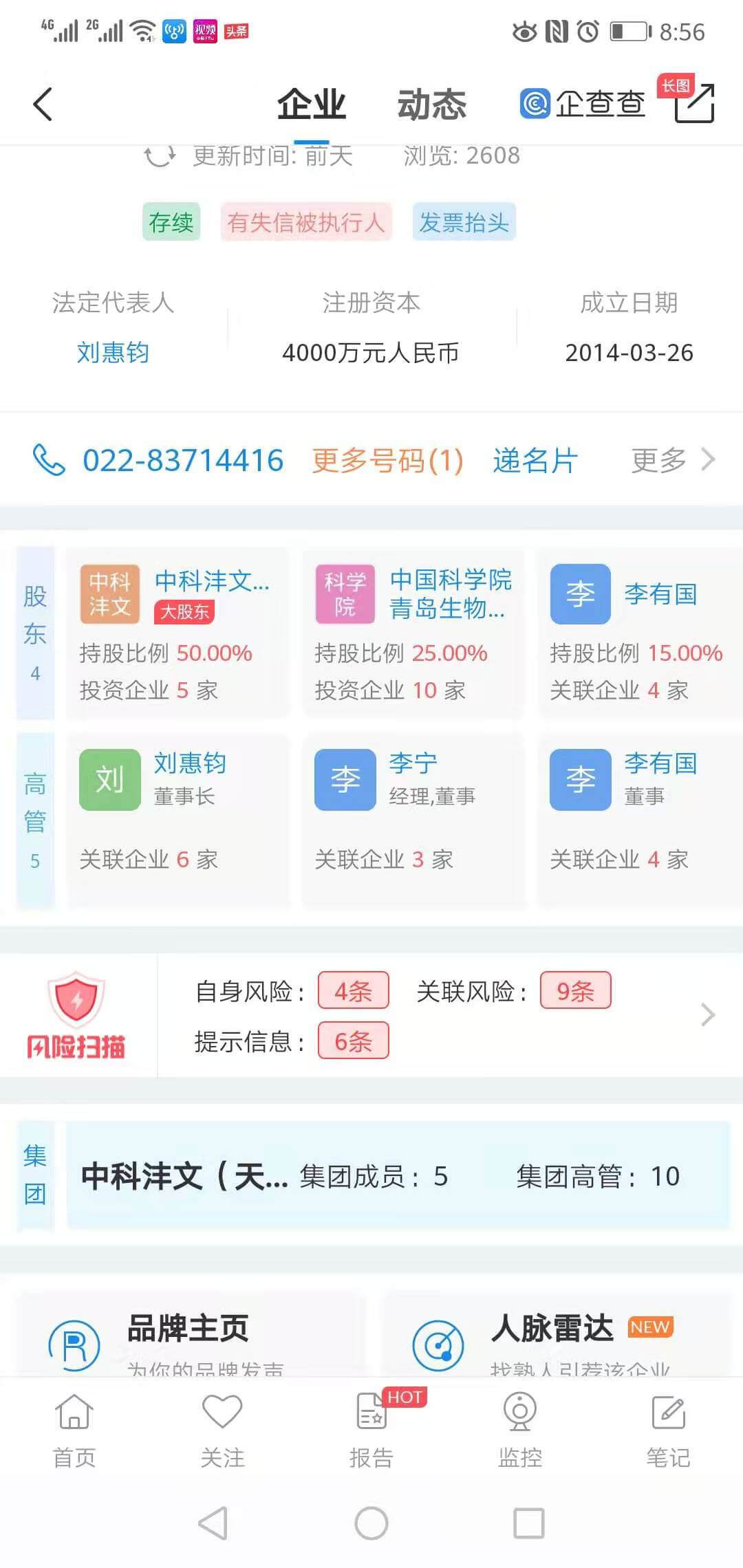Go back using the top-left arrow
The image size is (743, 1568).
point(43,105)
